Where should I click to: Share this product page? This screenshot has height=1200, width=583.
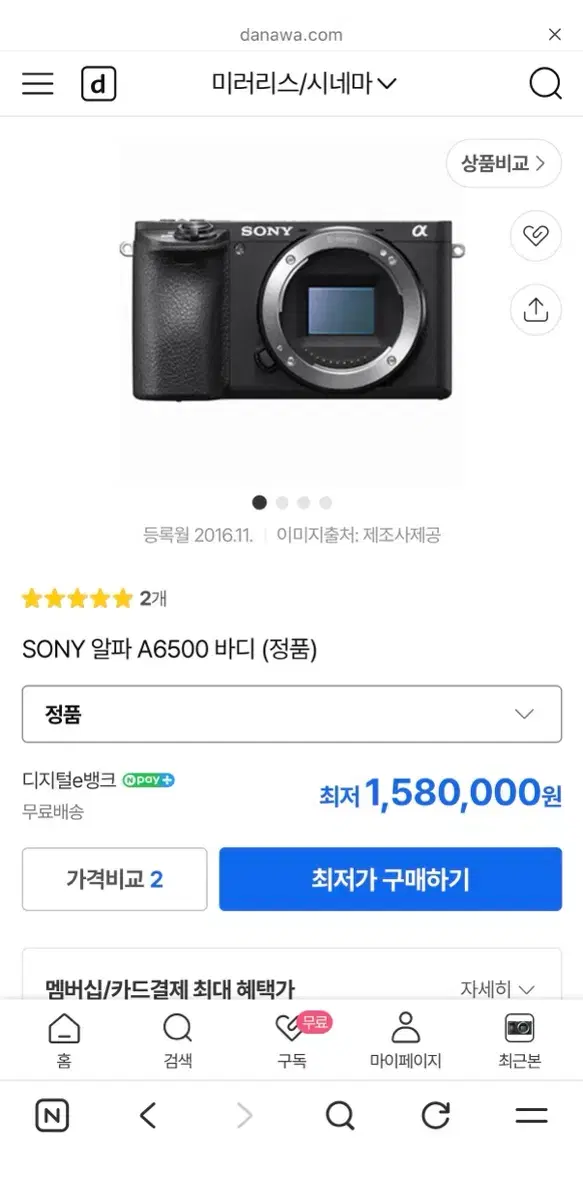[535, 310]
